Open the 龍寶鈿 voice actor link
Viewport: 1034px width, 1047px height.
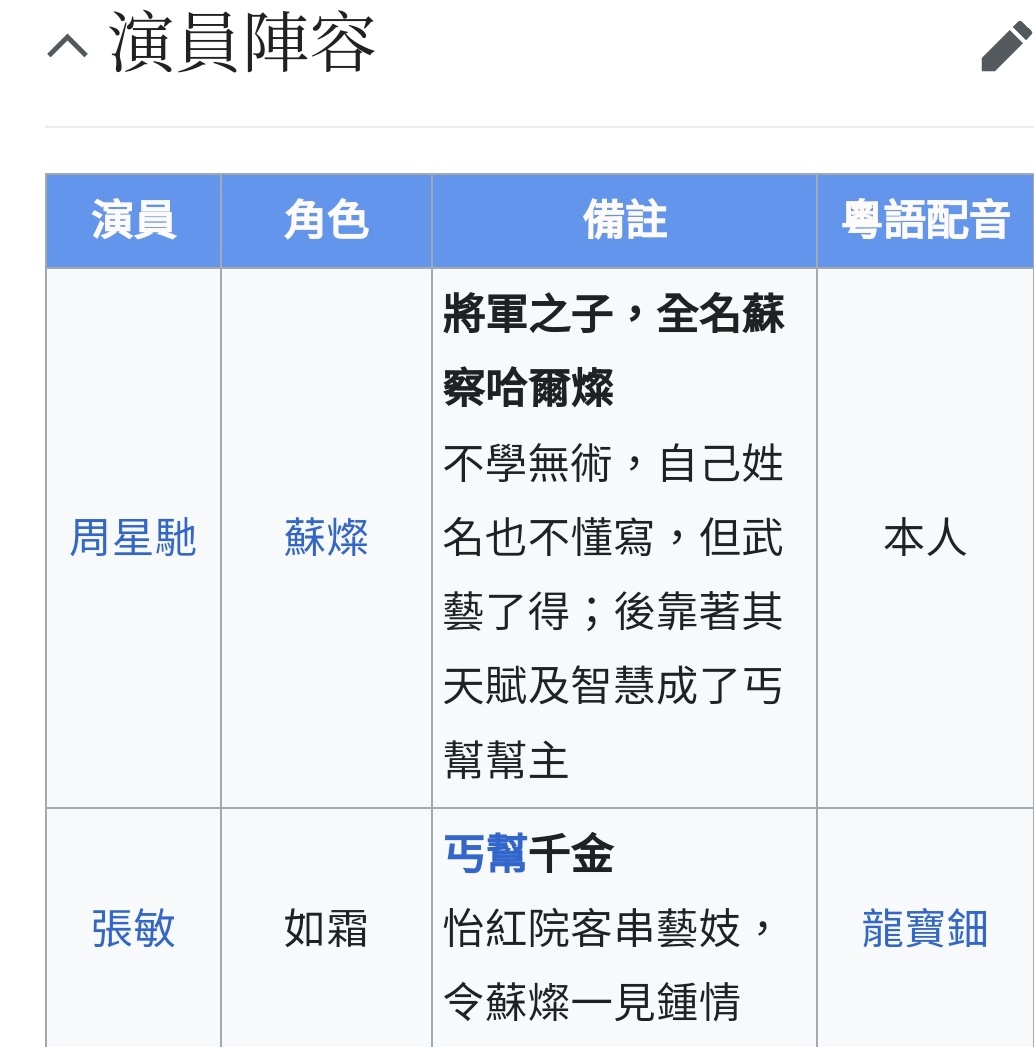click(x=924, y=929)
